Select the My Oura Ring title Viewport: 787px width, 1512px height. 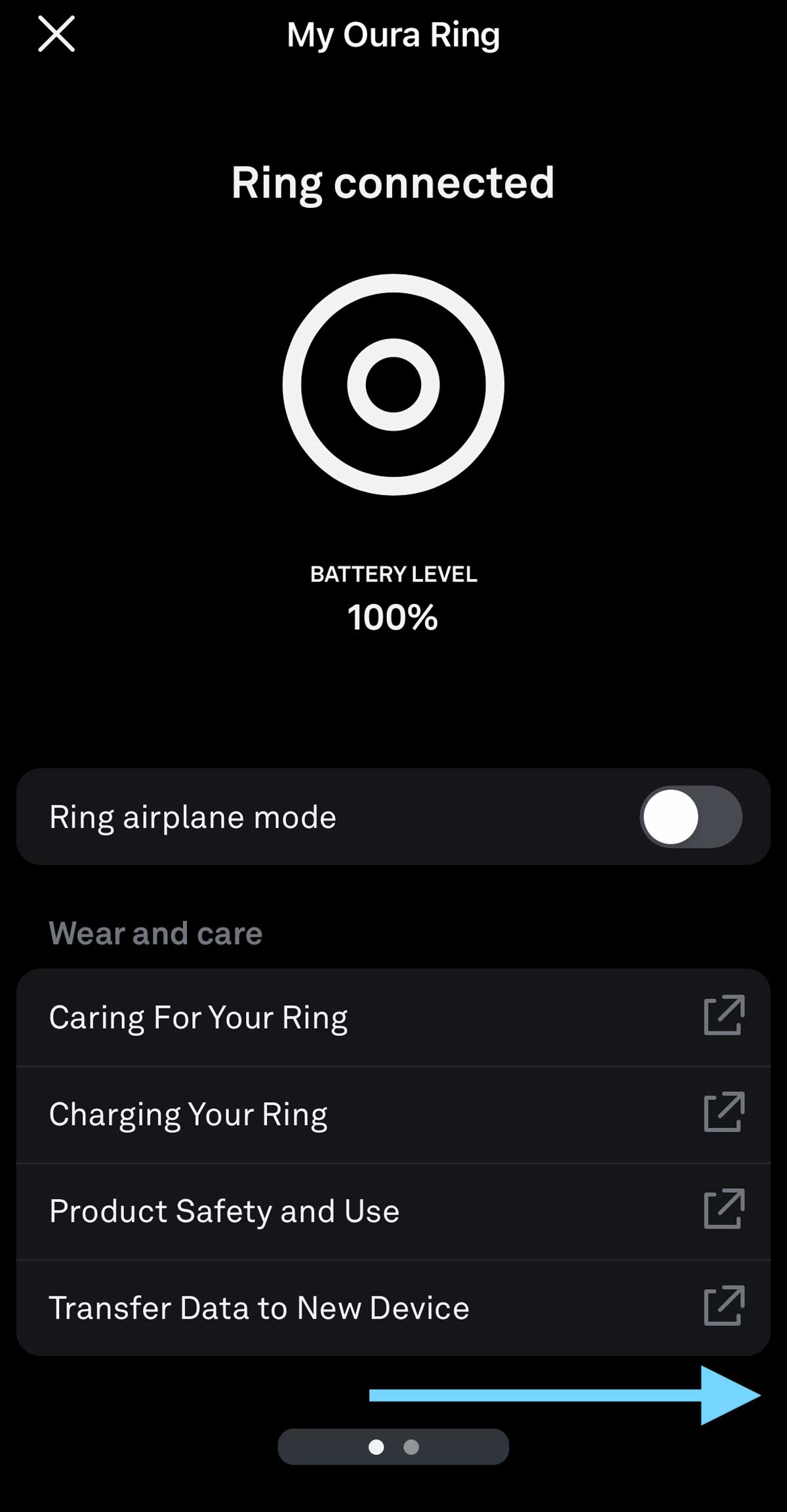click(x=393, y=35)
